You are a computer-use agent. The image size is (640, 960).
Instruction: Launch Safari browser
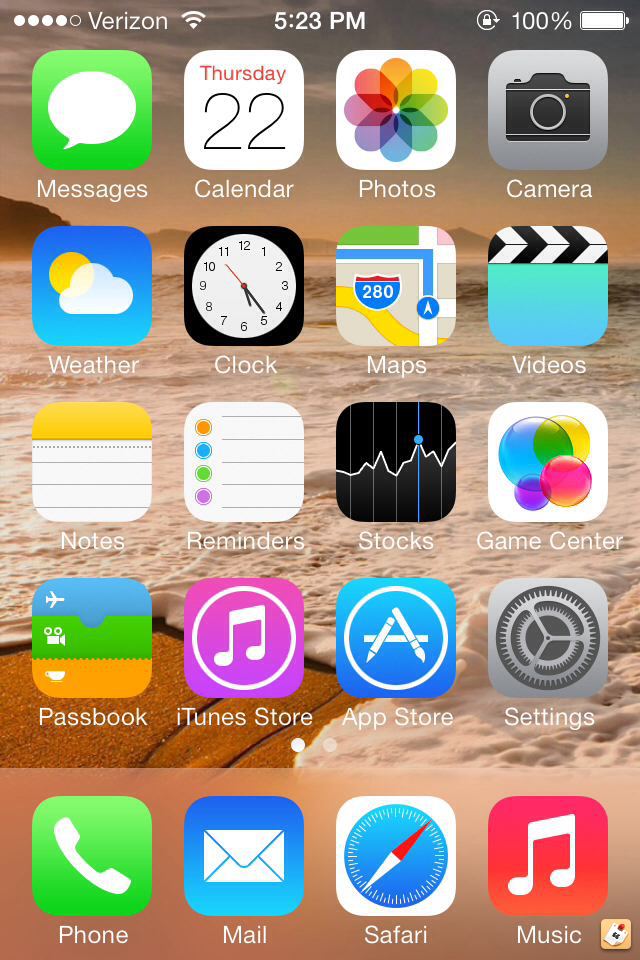396,856
